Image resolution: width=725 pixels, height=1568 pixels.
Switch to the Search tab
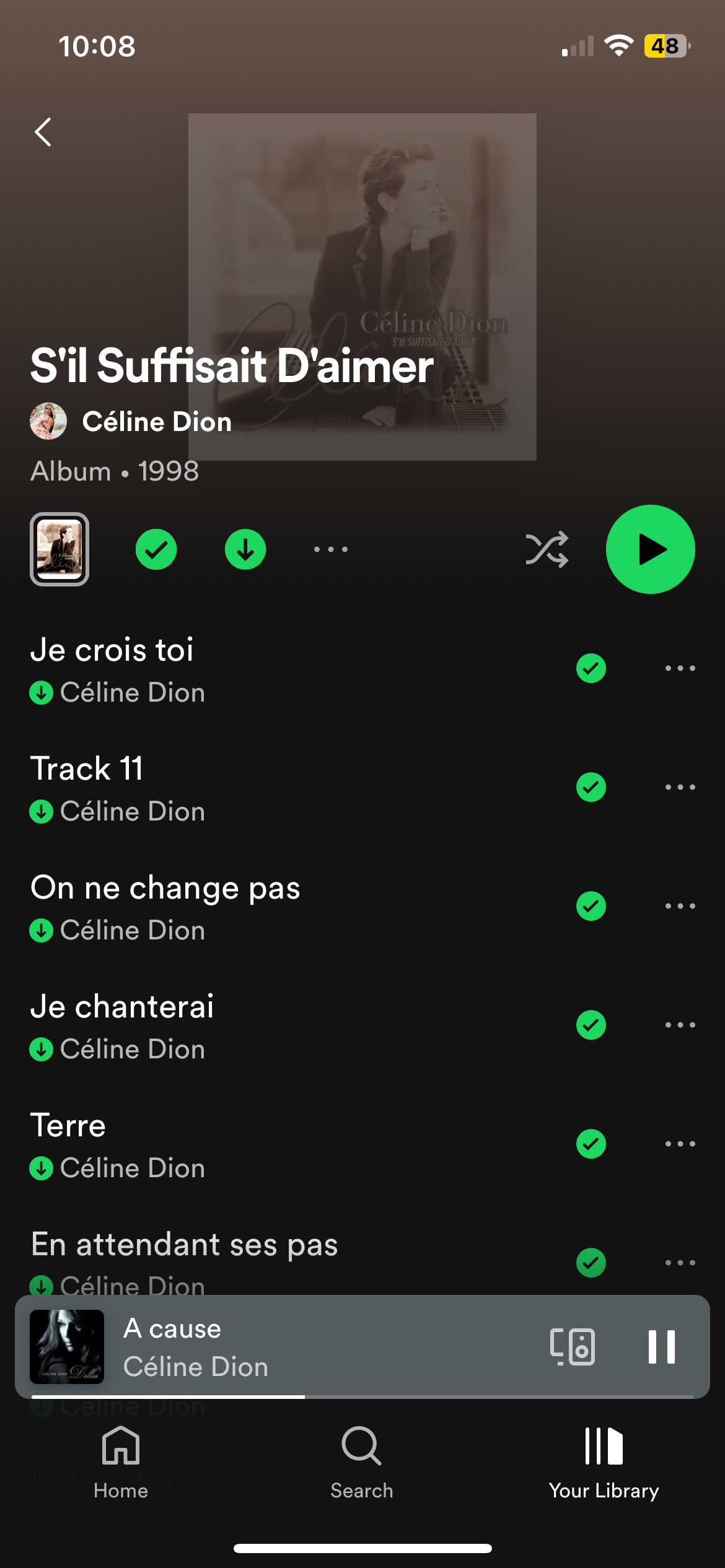(x=362, y=1461)
